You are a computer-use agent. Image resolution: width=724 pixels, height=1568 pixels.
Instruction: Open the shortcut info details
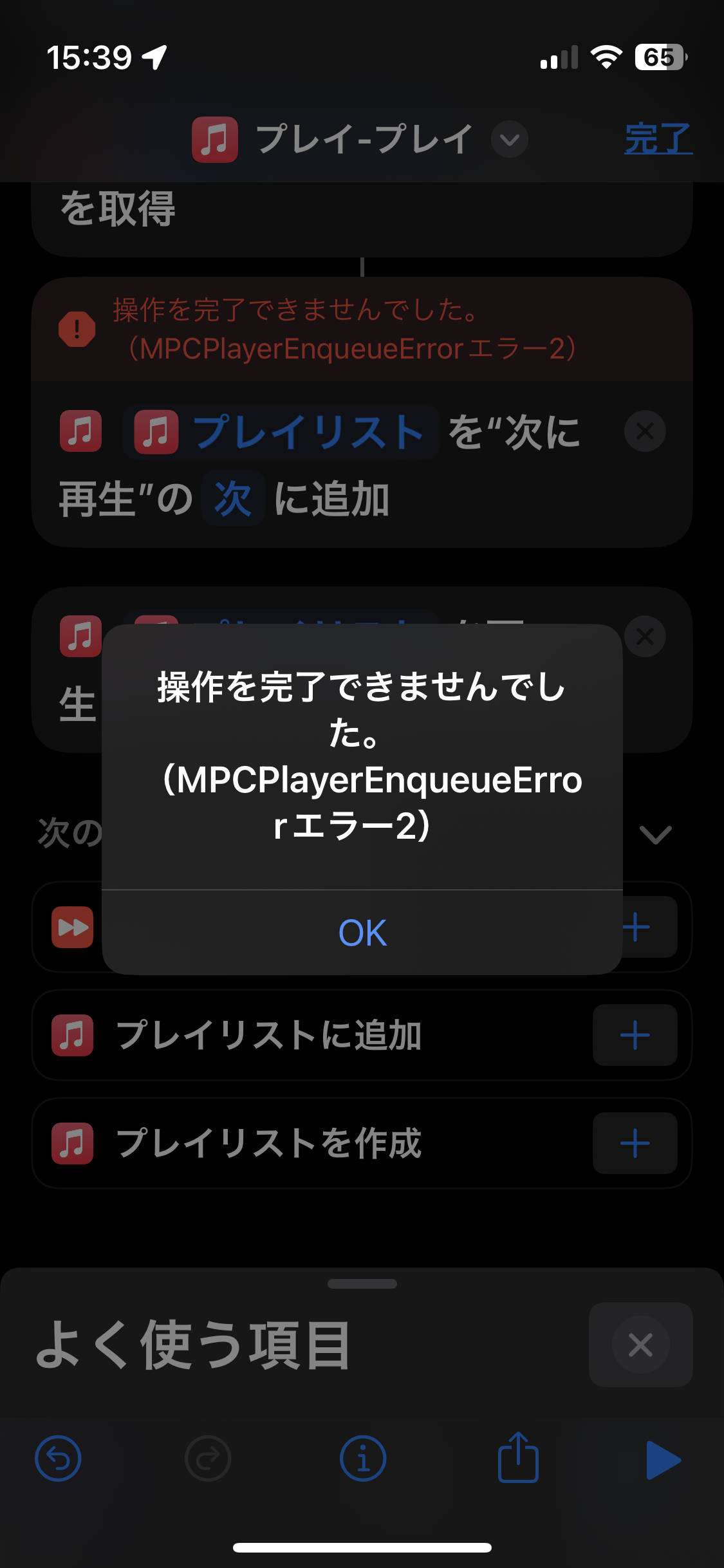(362, 1459)
